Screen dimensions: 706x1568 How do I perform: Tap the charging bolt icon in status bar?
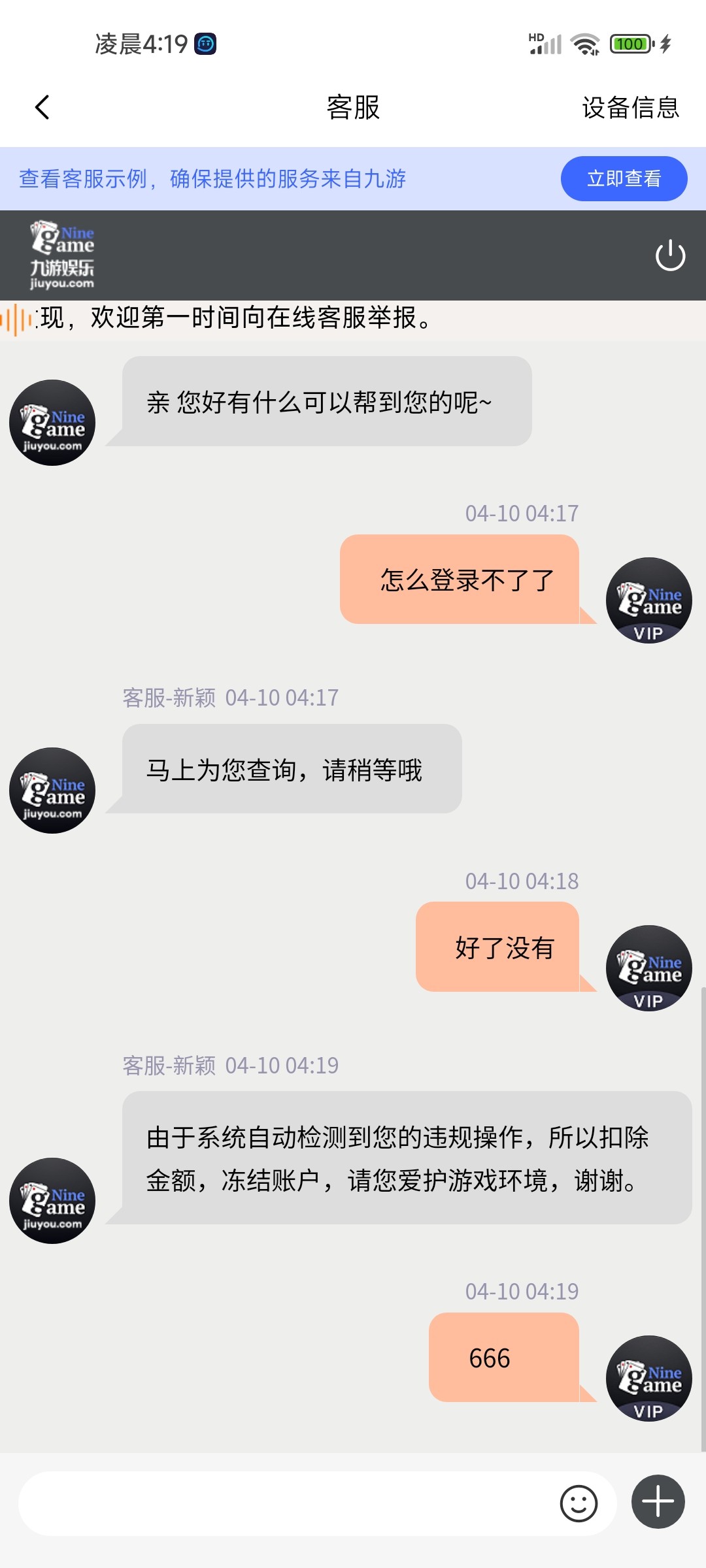tap(666, 43)
